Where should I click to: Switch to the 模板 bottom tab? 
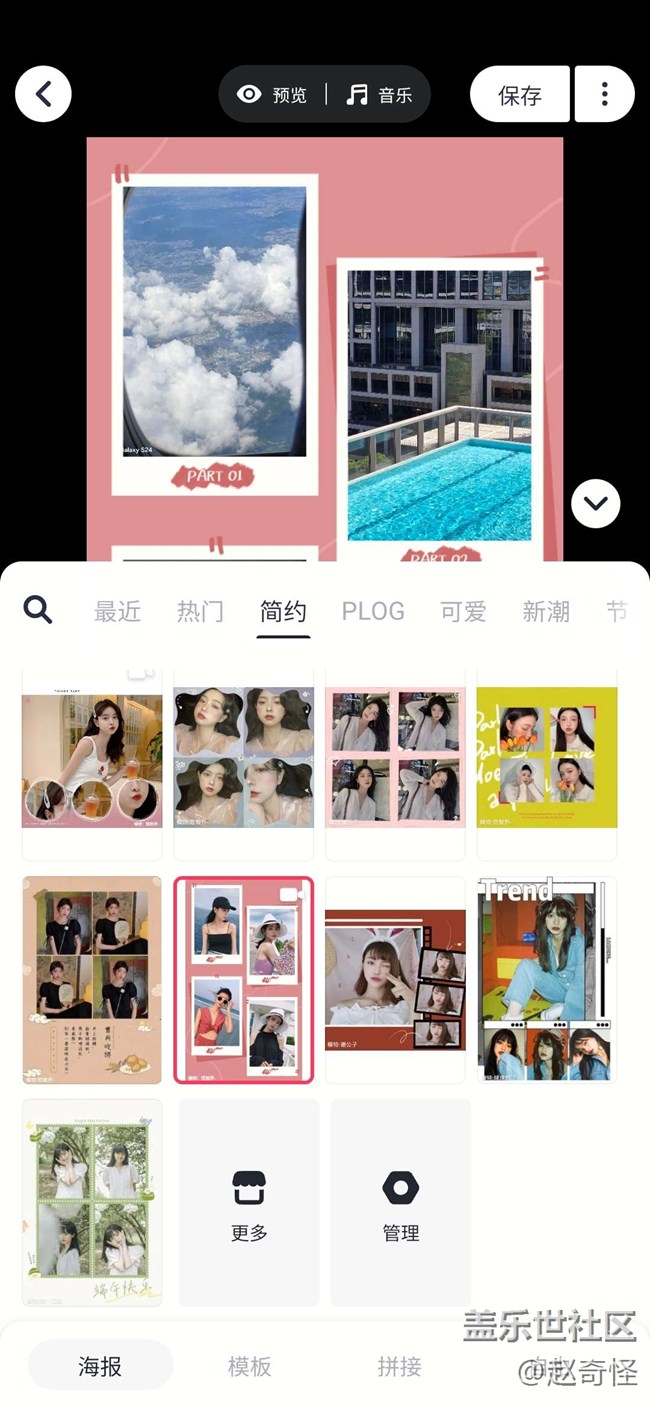pyautogui.click(x=249, y=1366)
